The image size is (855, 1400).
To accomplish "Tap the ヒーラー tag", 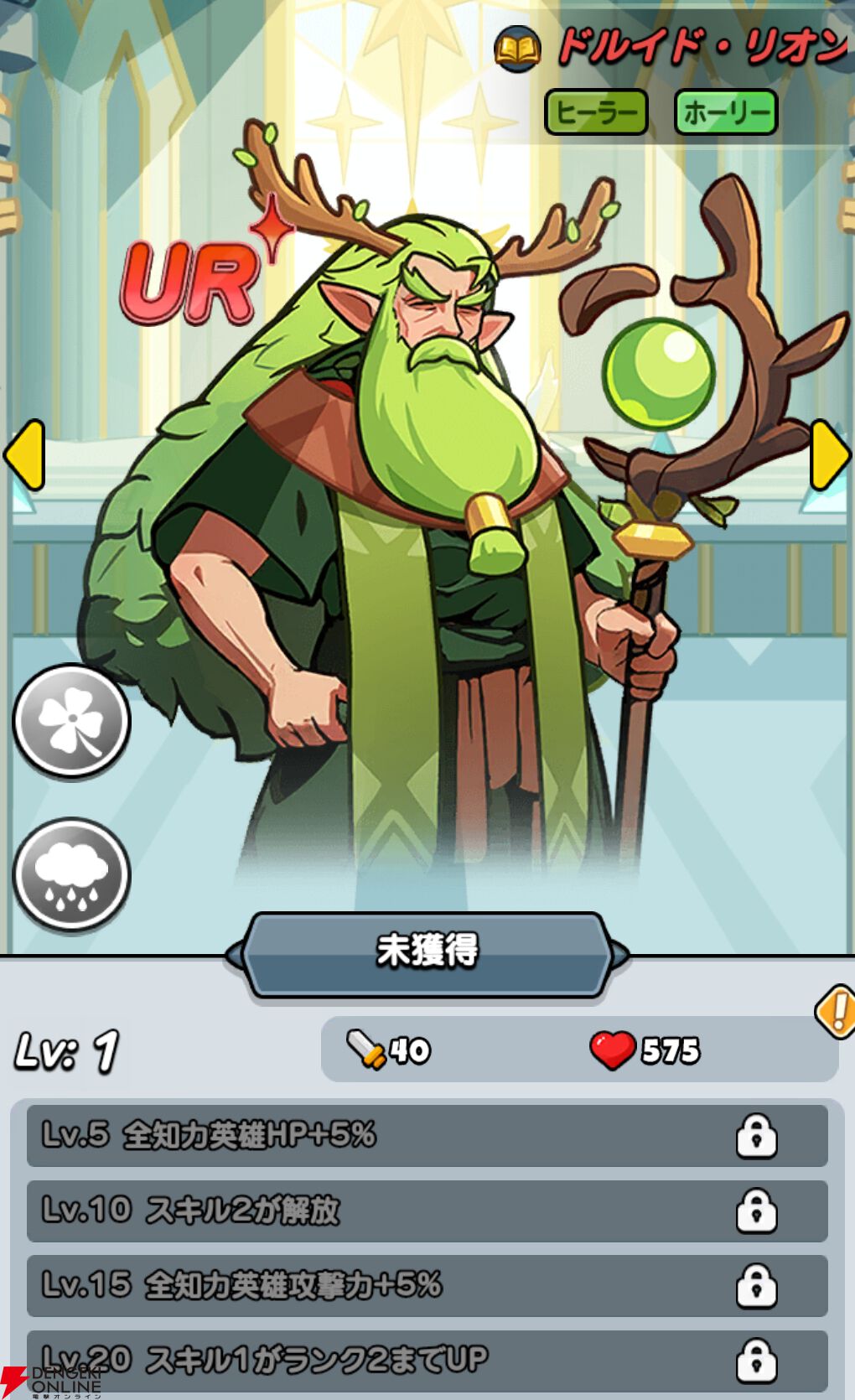I will click(x=596, y=112).
